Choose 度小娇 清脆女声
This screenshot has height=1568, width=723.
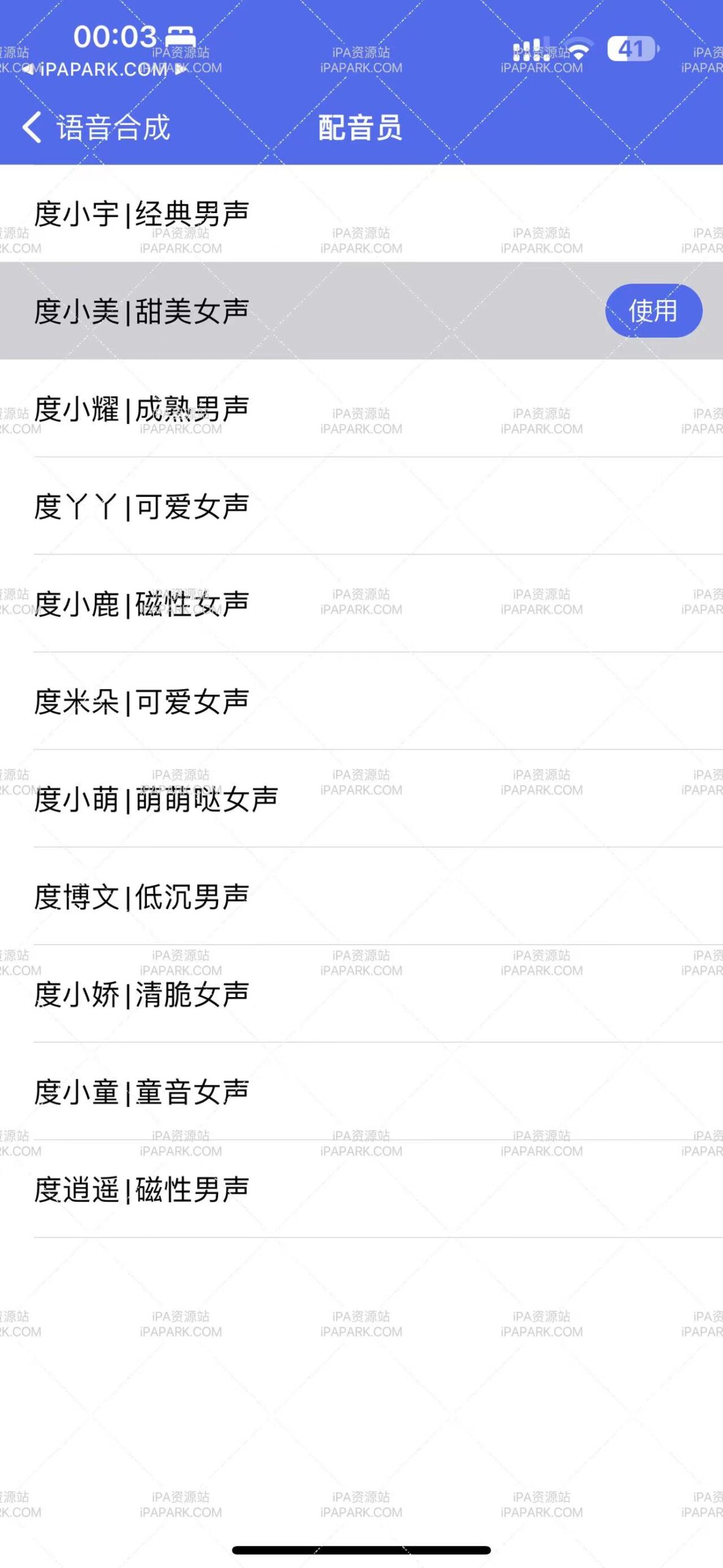point(142,994)
